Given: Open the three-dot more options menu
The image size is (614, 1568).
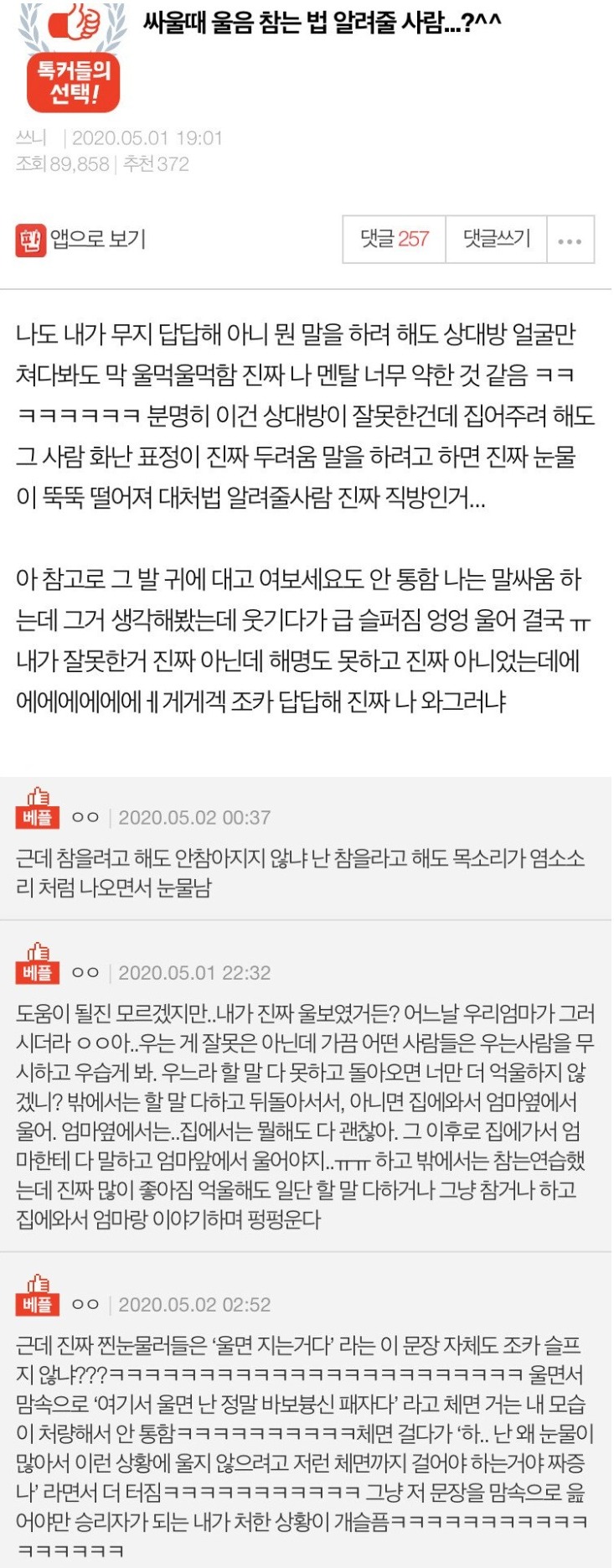Looking at the screenshot, I should click(x=570, y=241).
